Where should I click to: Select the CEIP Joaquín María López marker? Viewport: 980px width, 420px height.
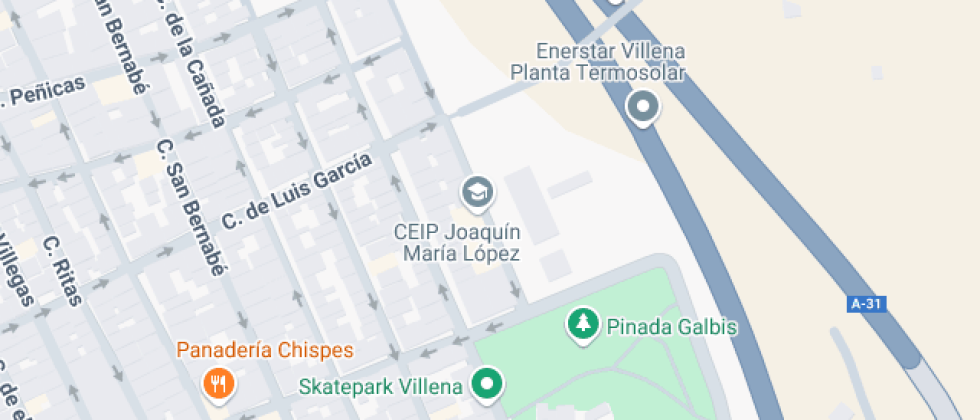(478, 194)
